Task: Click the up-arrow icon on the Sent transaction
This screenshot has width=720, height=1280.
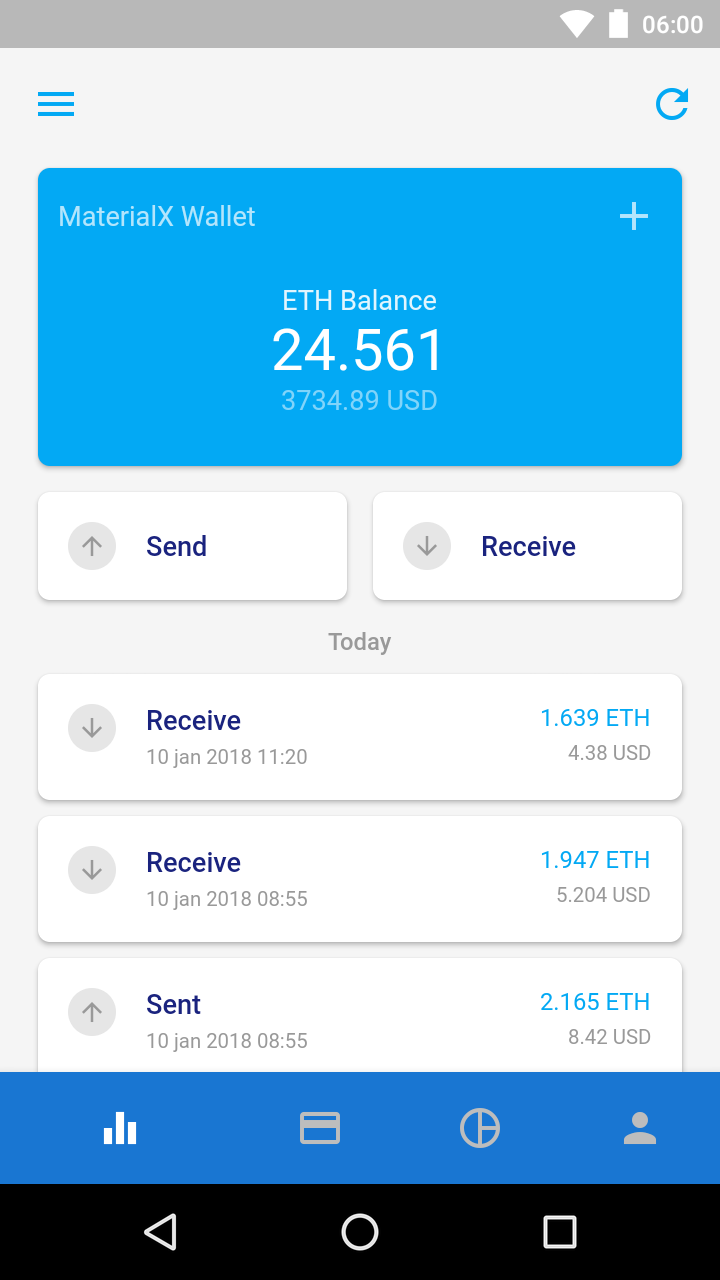Action: 92,1012
